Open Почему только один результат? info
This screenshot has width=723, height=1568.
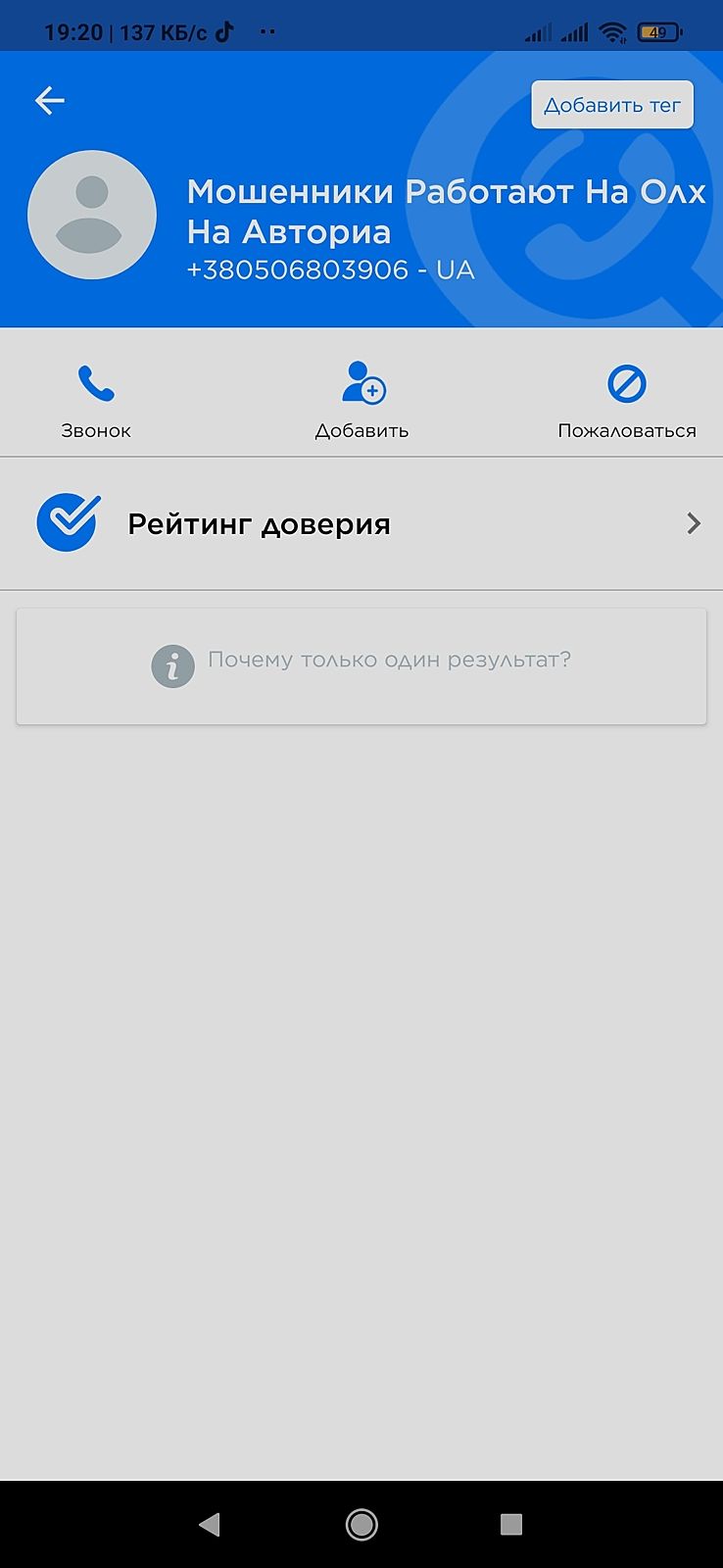361,665
